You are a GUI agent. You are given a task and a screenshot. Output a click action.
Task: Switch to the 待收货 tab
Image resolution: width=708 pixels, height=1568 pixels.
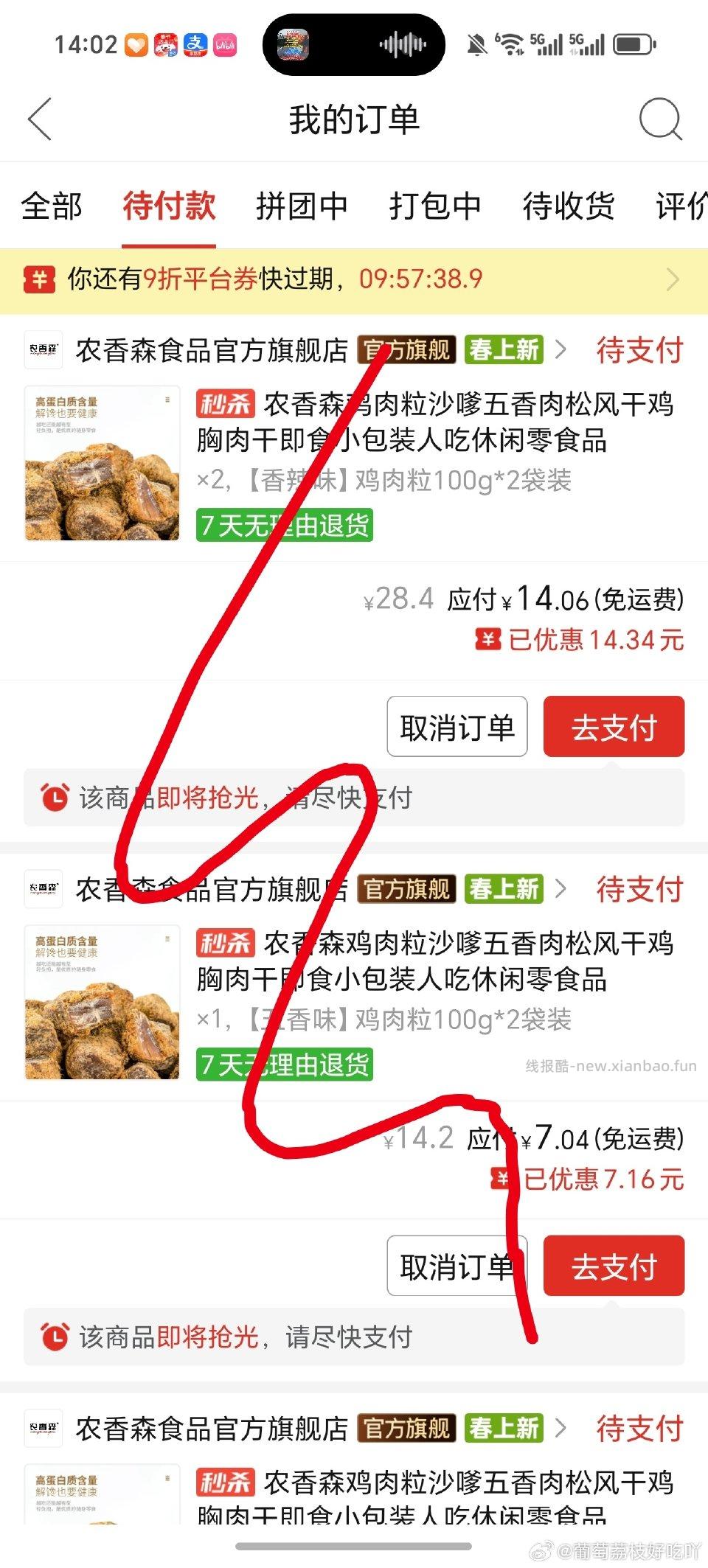click(x=568, y=207)
